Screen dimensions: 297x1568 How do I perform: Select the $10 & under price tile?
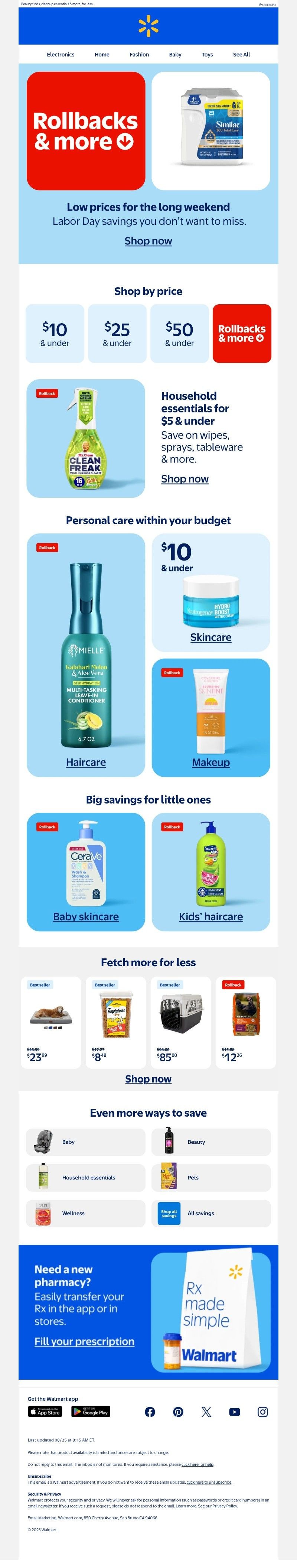point(55,334)
